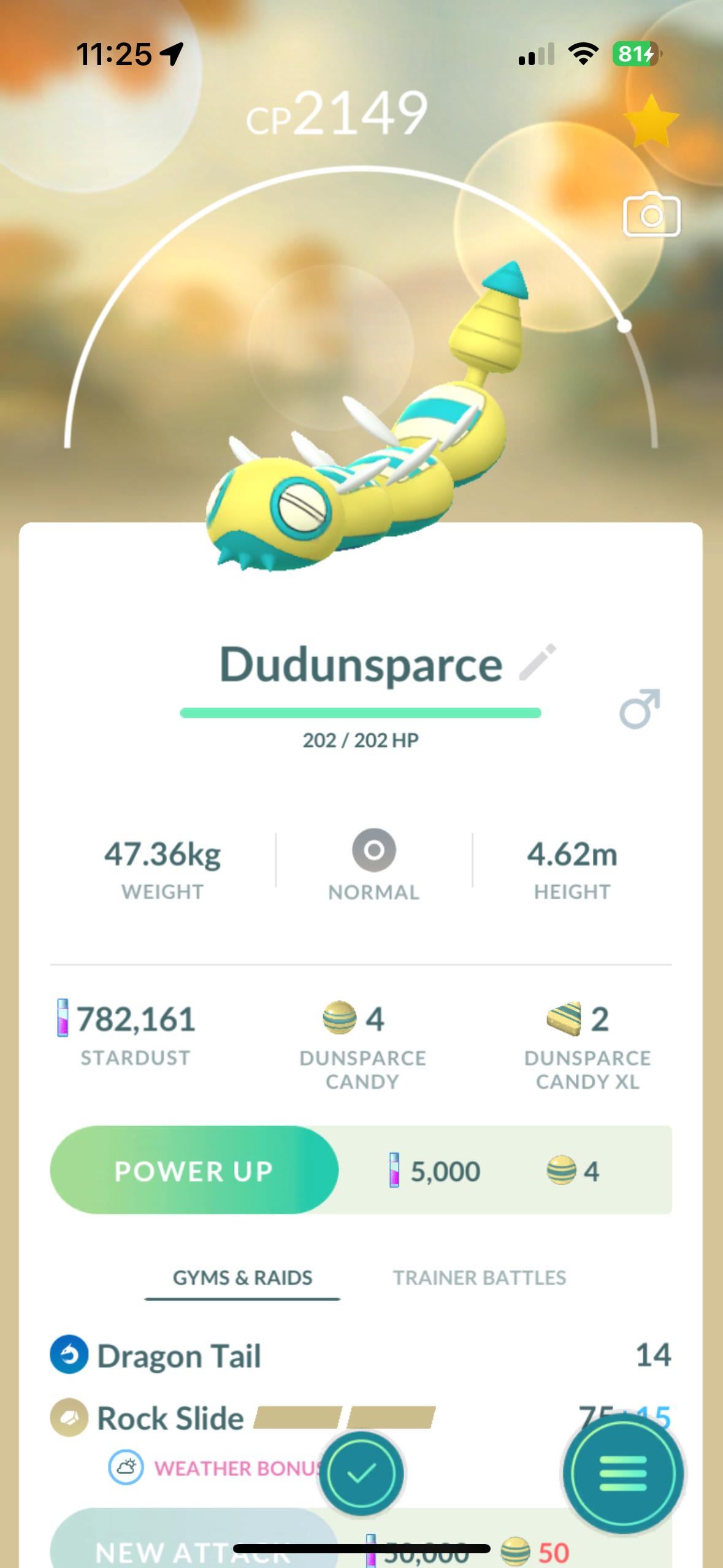This screenshot has height=1568, width=723.
Task: Select the Gyms & Raids tab
Action: tap(242, 1278)
